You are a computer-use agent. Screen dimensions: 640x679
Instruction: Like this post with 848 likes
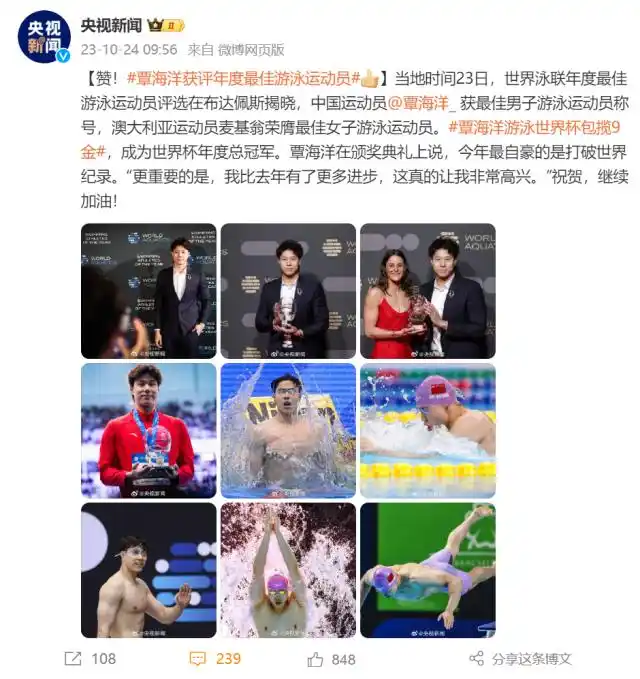click(x=331, y=659)
